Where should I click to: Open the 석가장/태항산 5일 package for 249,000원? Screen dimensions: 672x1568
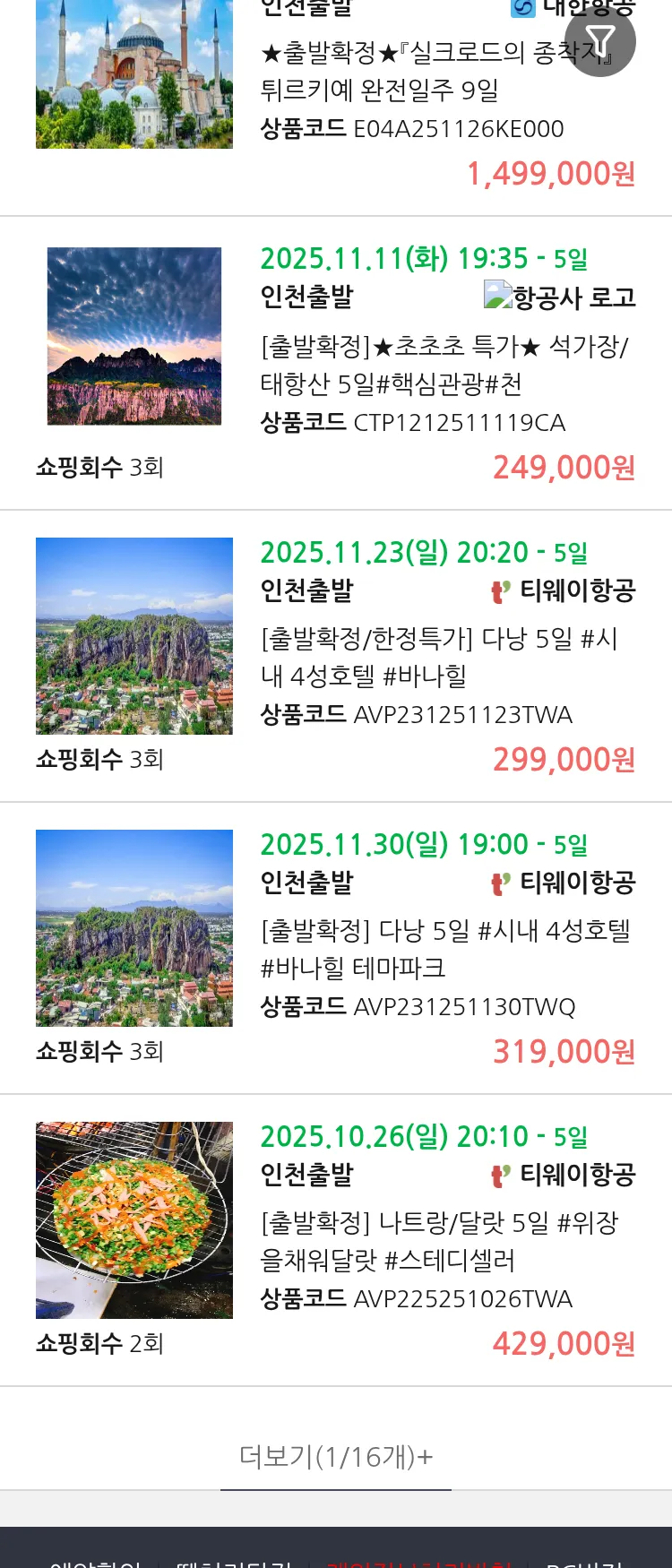444,365
